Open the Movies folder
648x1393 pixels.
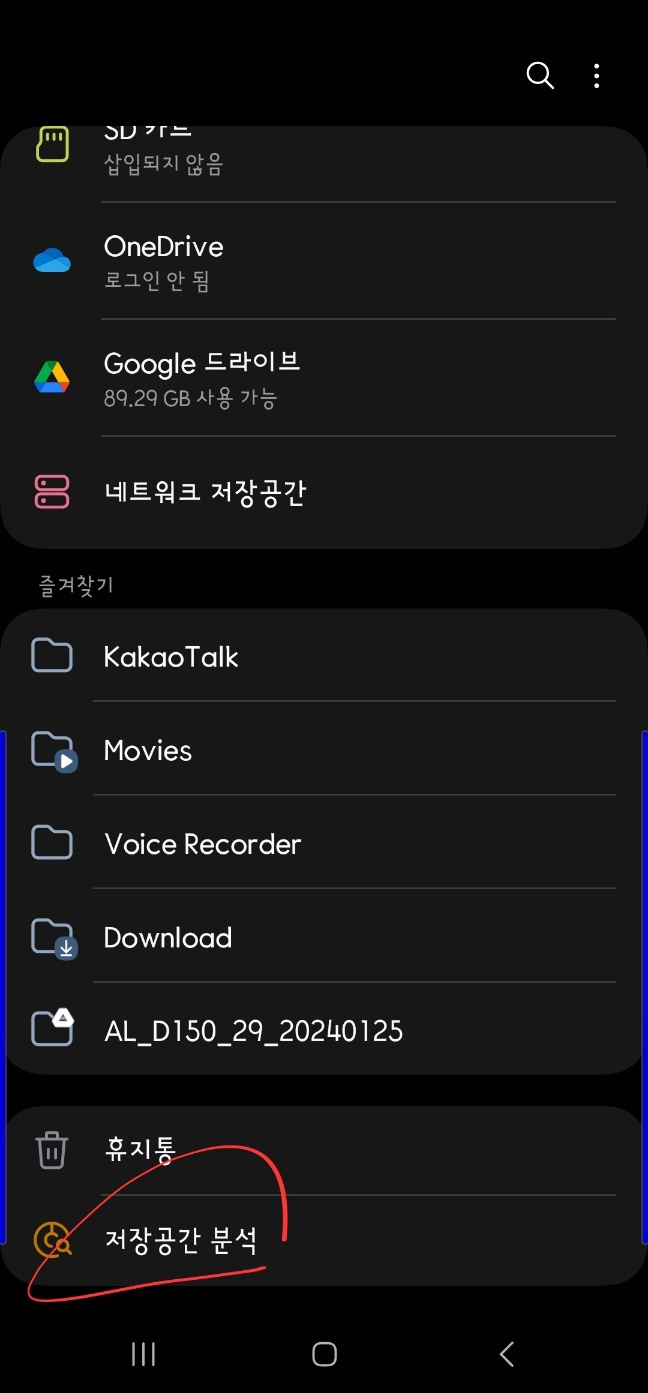tap(324, 750)
